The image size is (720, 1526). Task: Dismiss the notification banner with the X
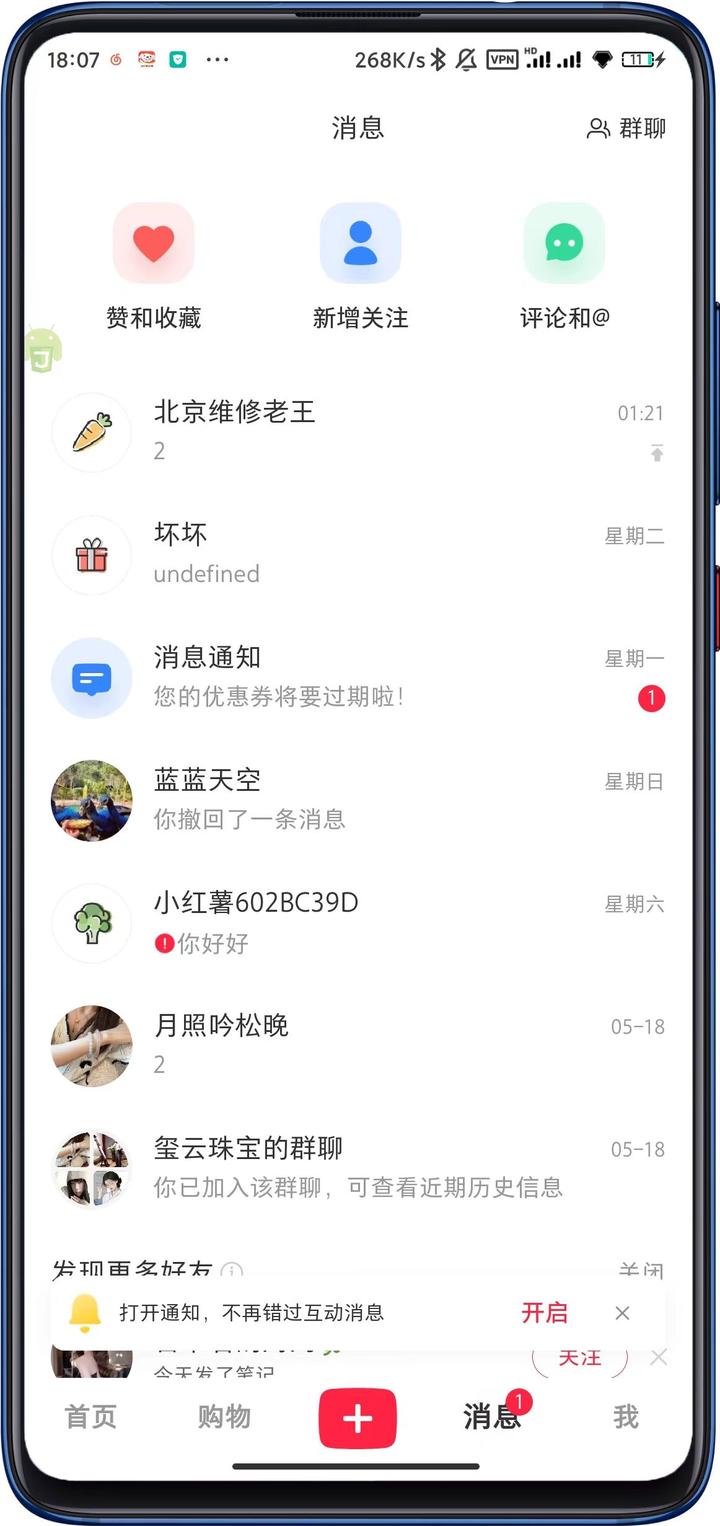(x=622, y=1312)
